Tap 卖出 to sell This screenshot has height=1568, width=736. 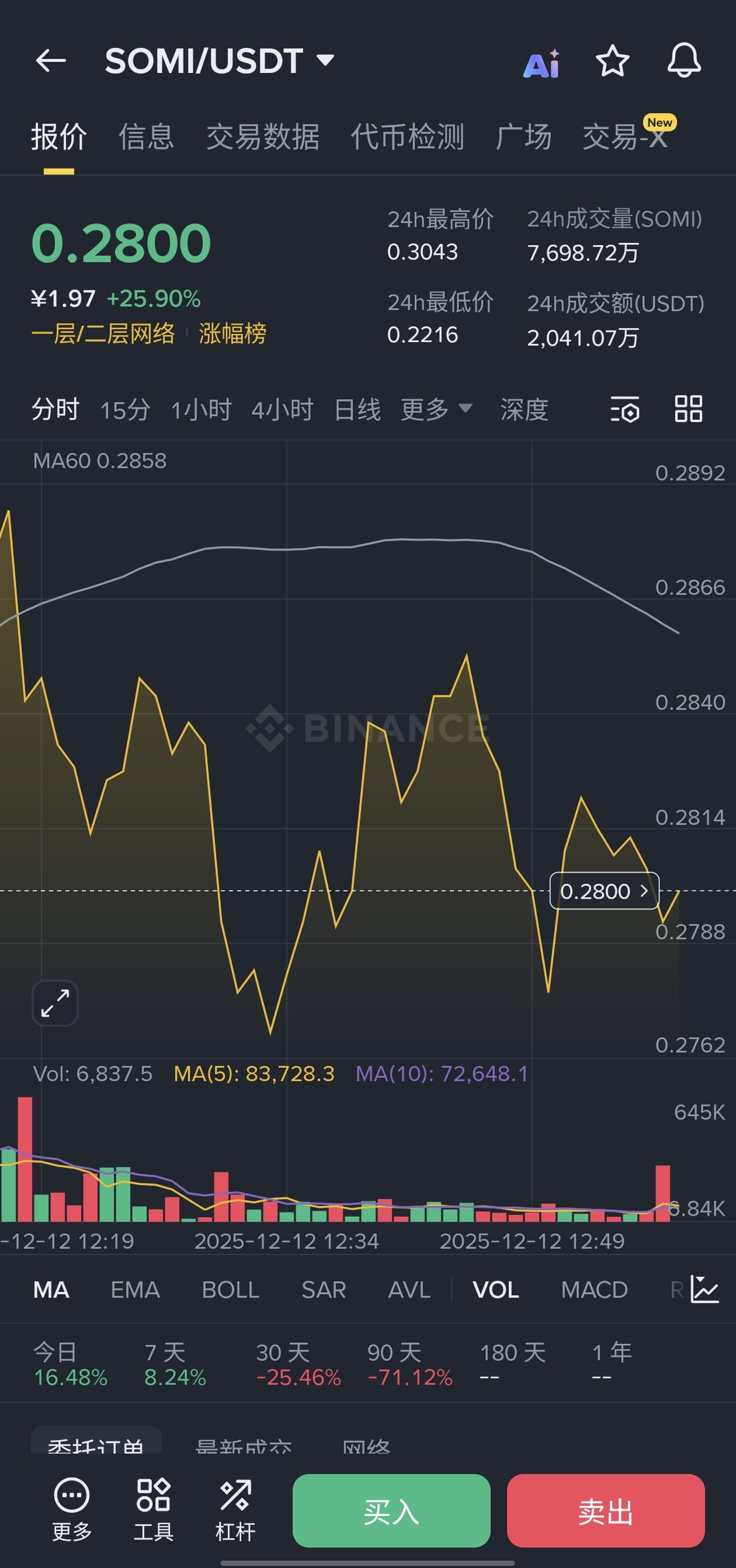(606, 1510)
